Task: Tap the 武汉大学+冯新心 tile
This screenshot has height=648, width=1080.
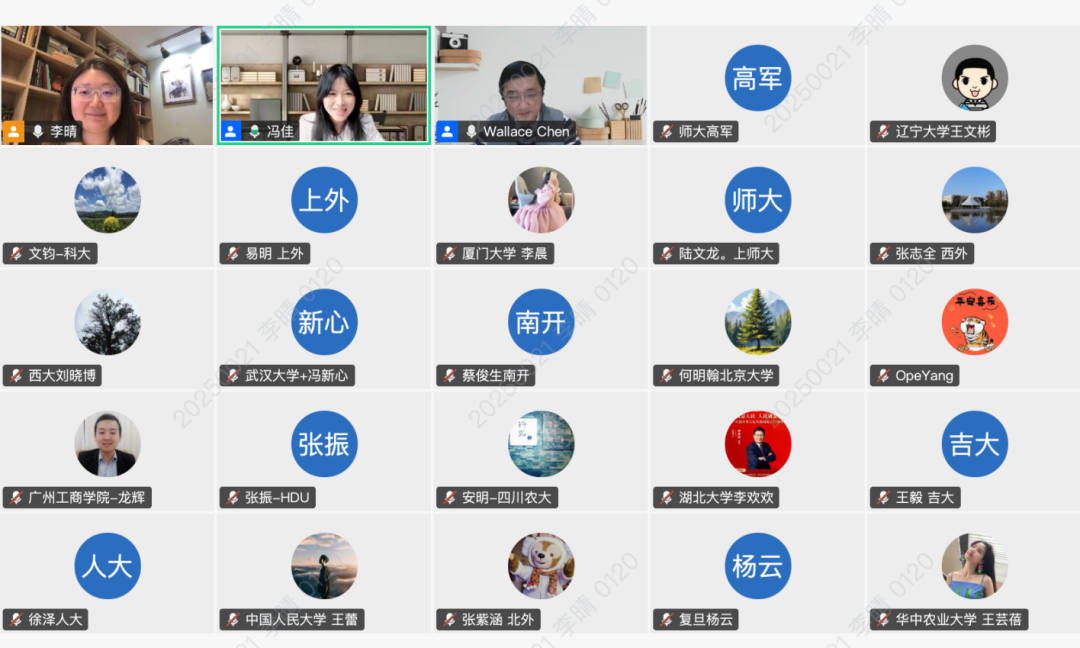Action: [324, 329]
